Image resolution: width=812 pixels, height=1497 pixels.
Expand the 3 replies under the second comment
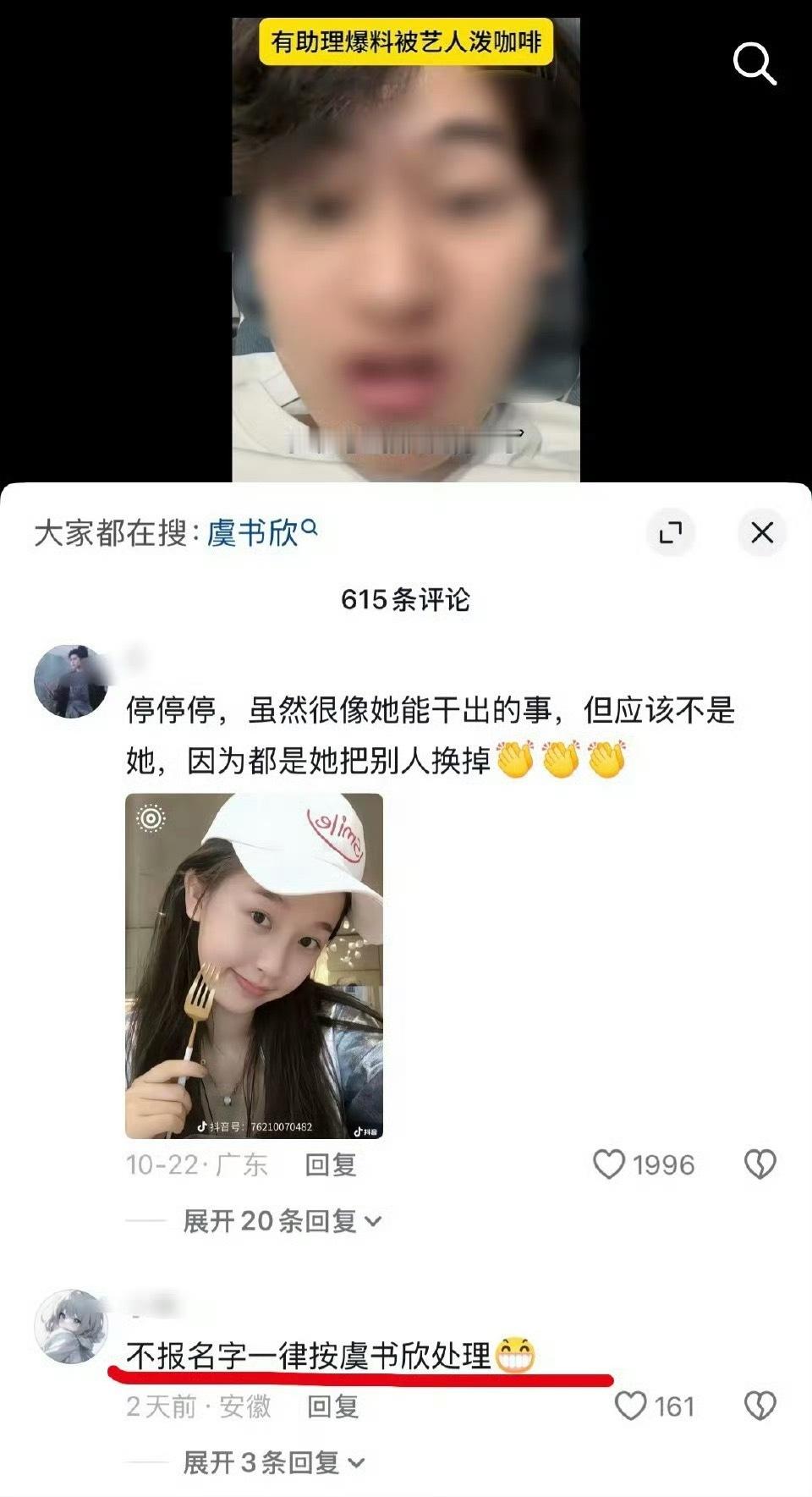coord(262,1463)
